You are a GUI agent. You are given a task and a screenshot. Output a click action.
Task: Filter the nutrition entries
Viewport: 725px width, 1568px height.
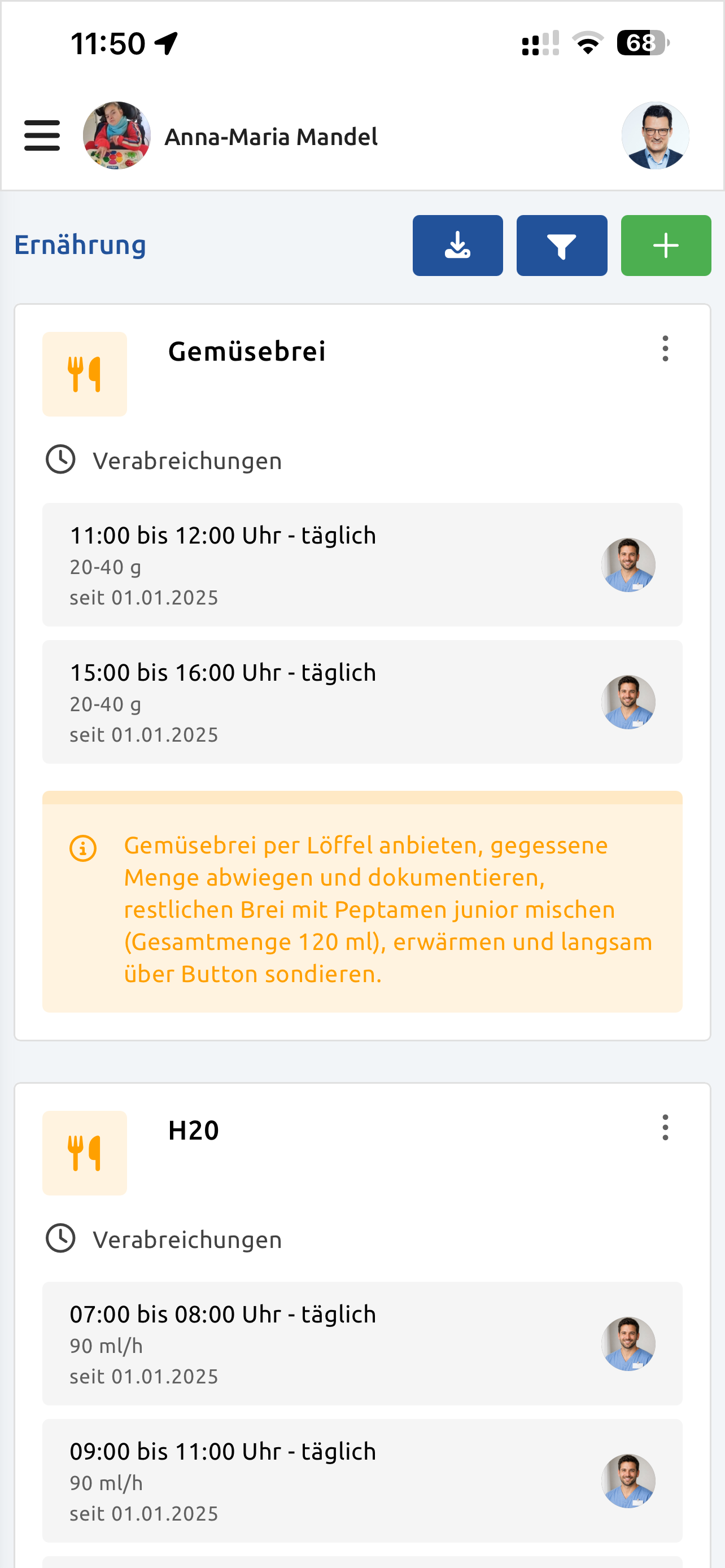click(x=562, y=246)
